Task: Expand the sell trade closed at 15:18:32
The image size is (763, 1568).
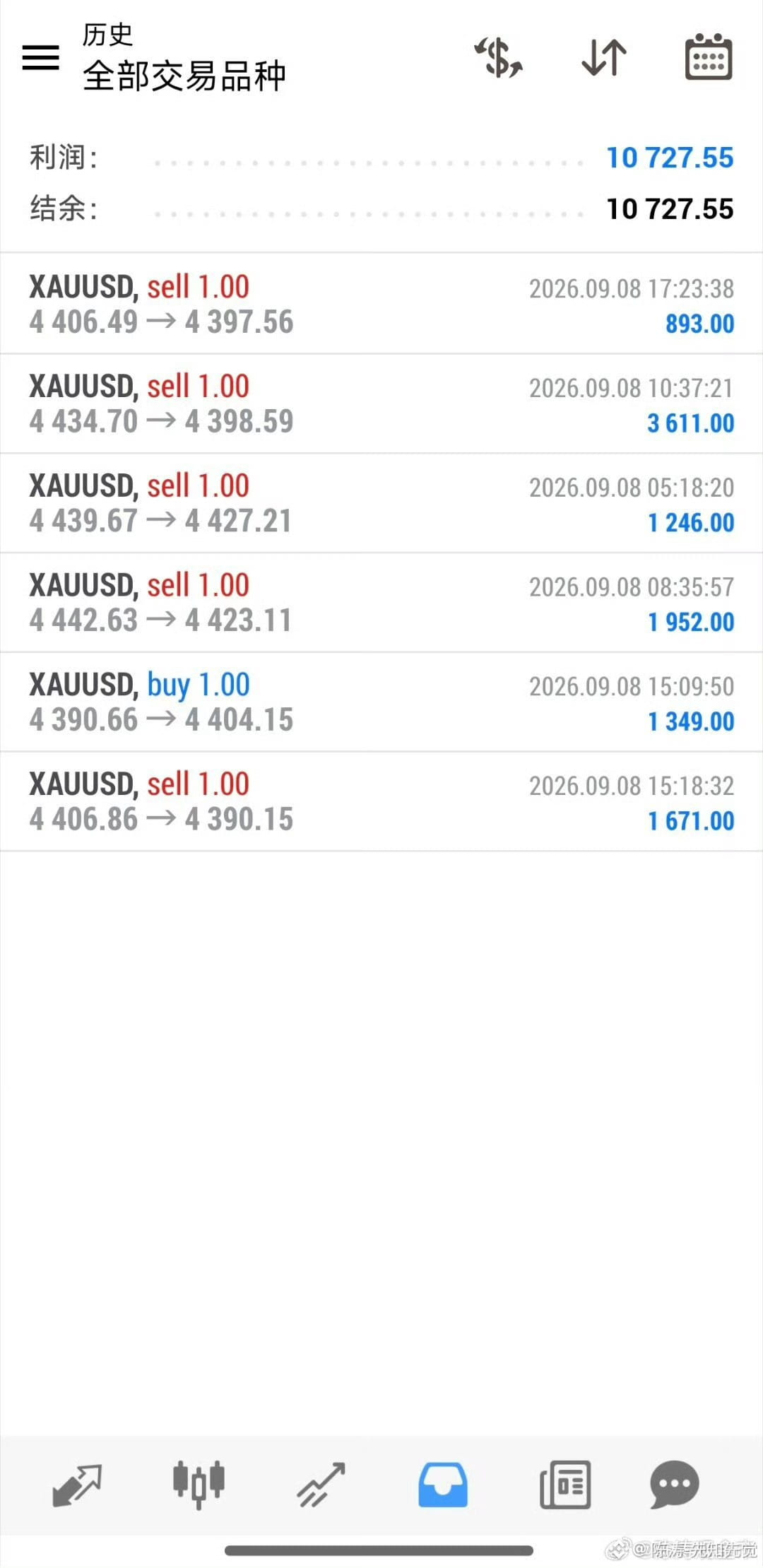Action: pos(381,802)
